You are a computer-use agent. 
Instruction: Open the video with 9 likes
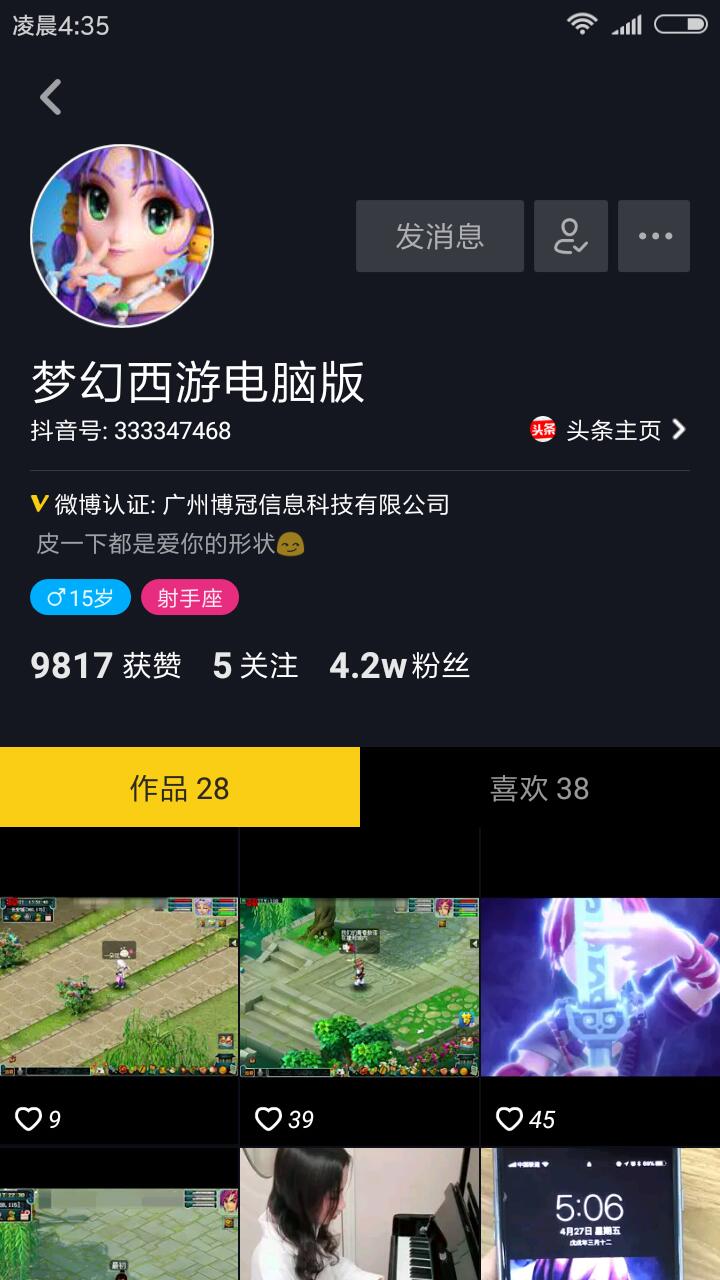[x=119, y=986]
